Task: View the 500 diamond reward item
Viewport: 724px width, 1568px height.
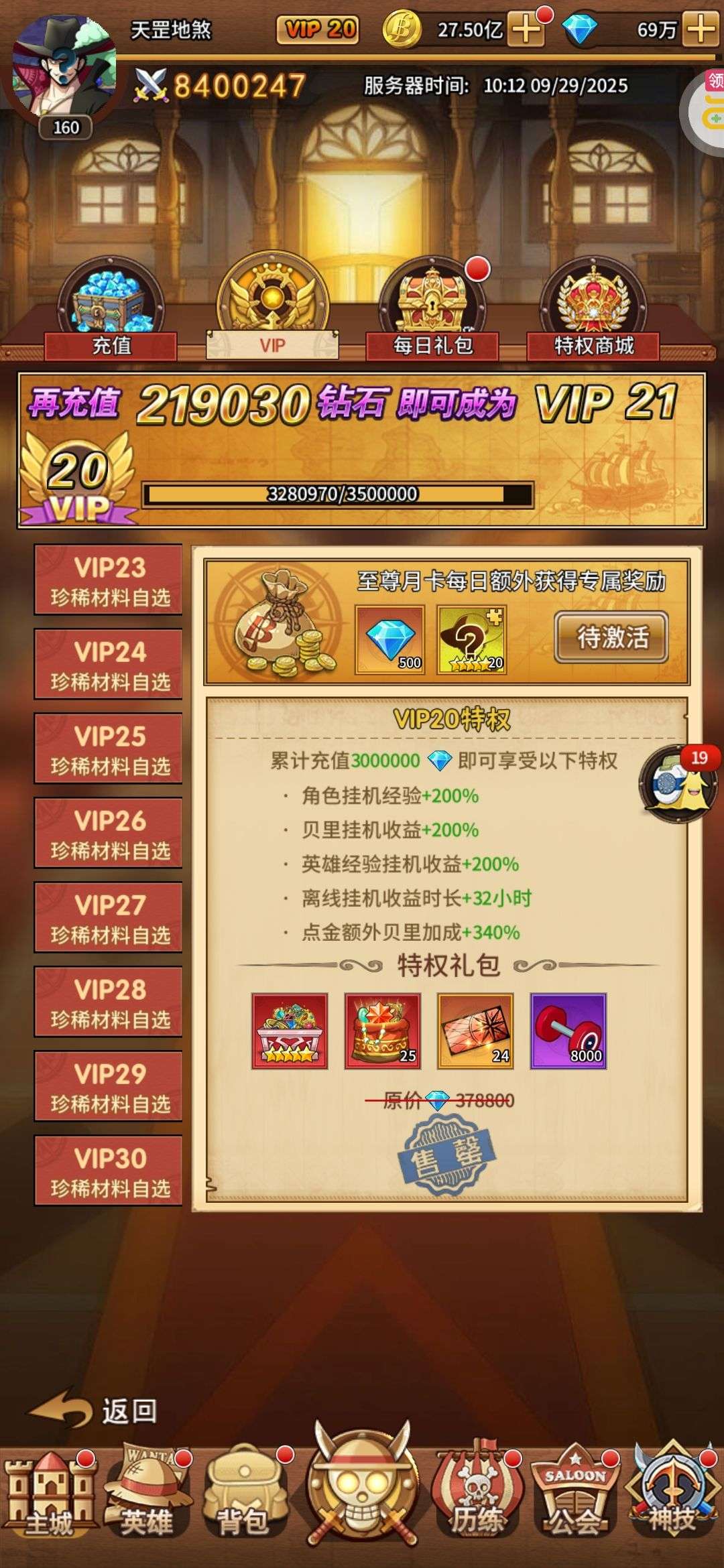Action: point(389,639)
